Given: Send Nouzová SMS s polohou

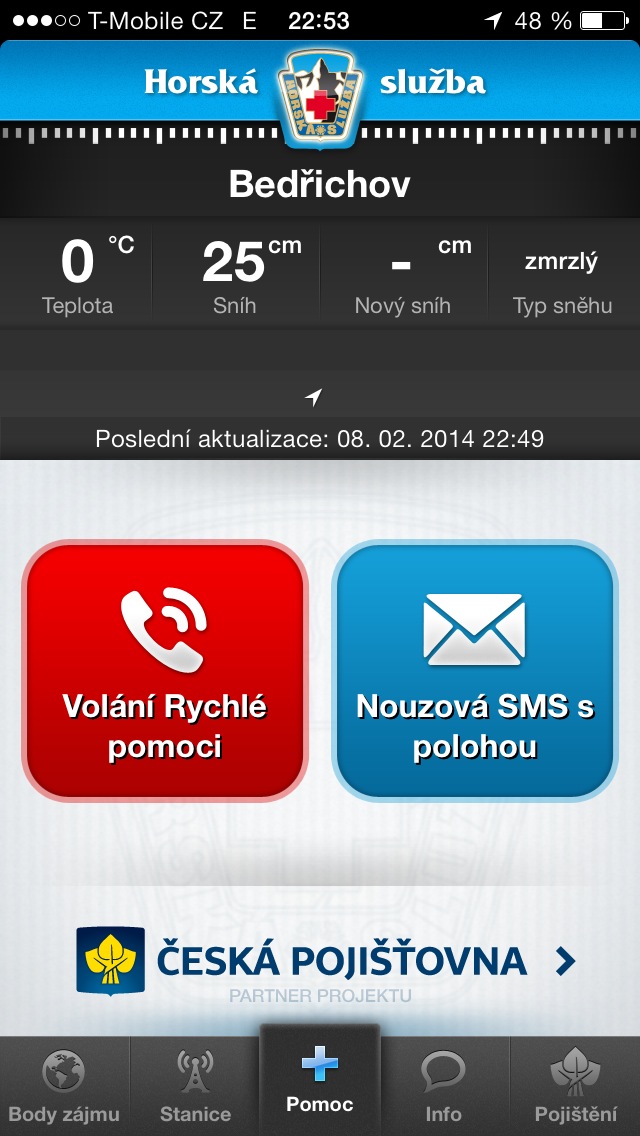Looking at the screenshot, I should tap(475, 670).
